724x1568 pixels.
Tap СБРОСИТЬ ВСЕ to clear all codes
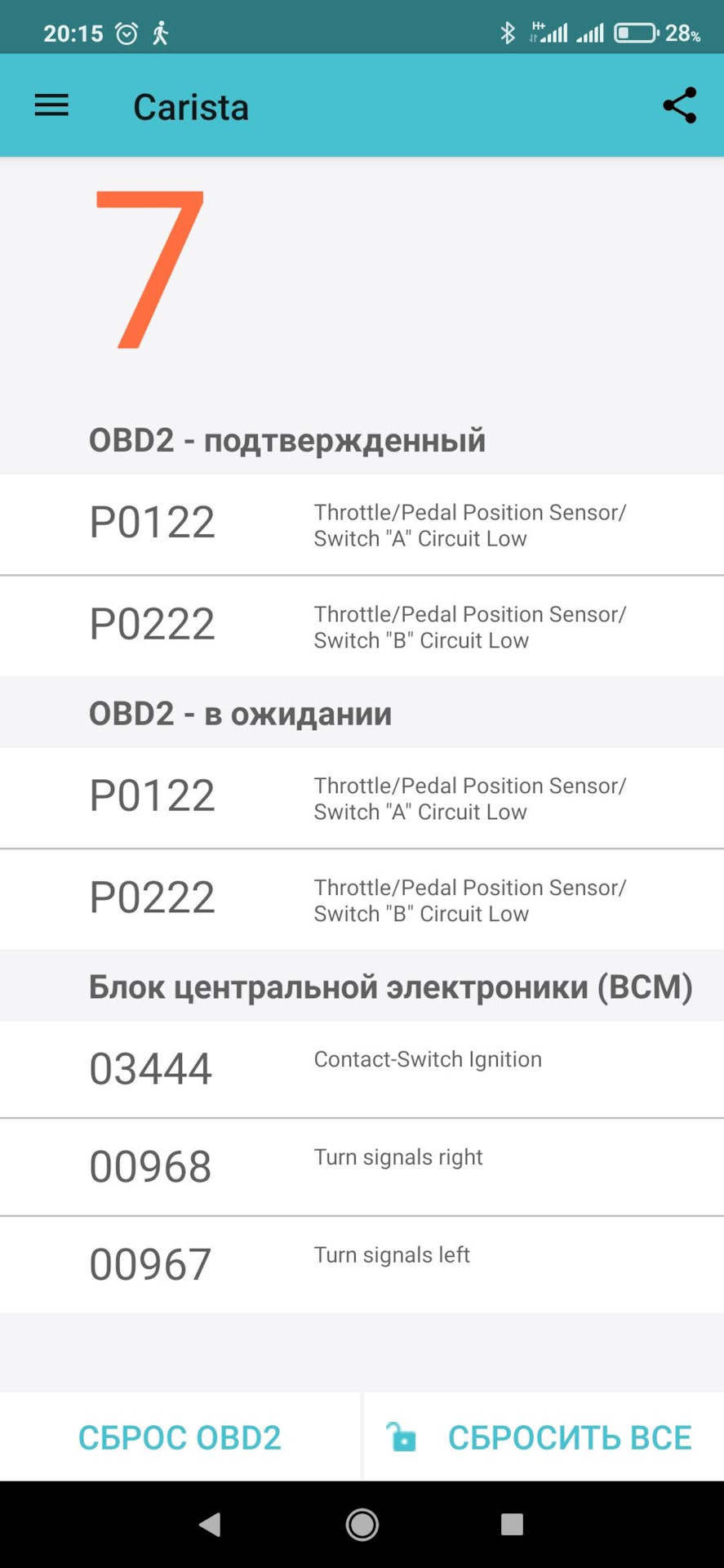[x=544, y=1437]
